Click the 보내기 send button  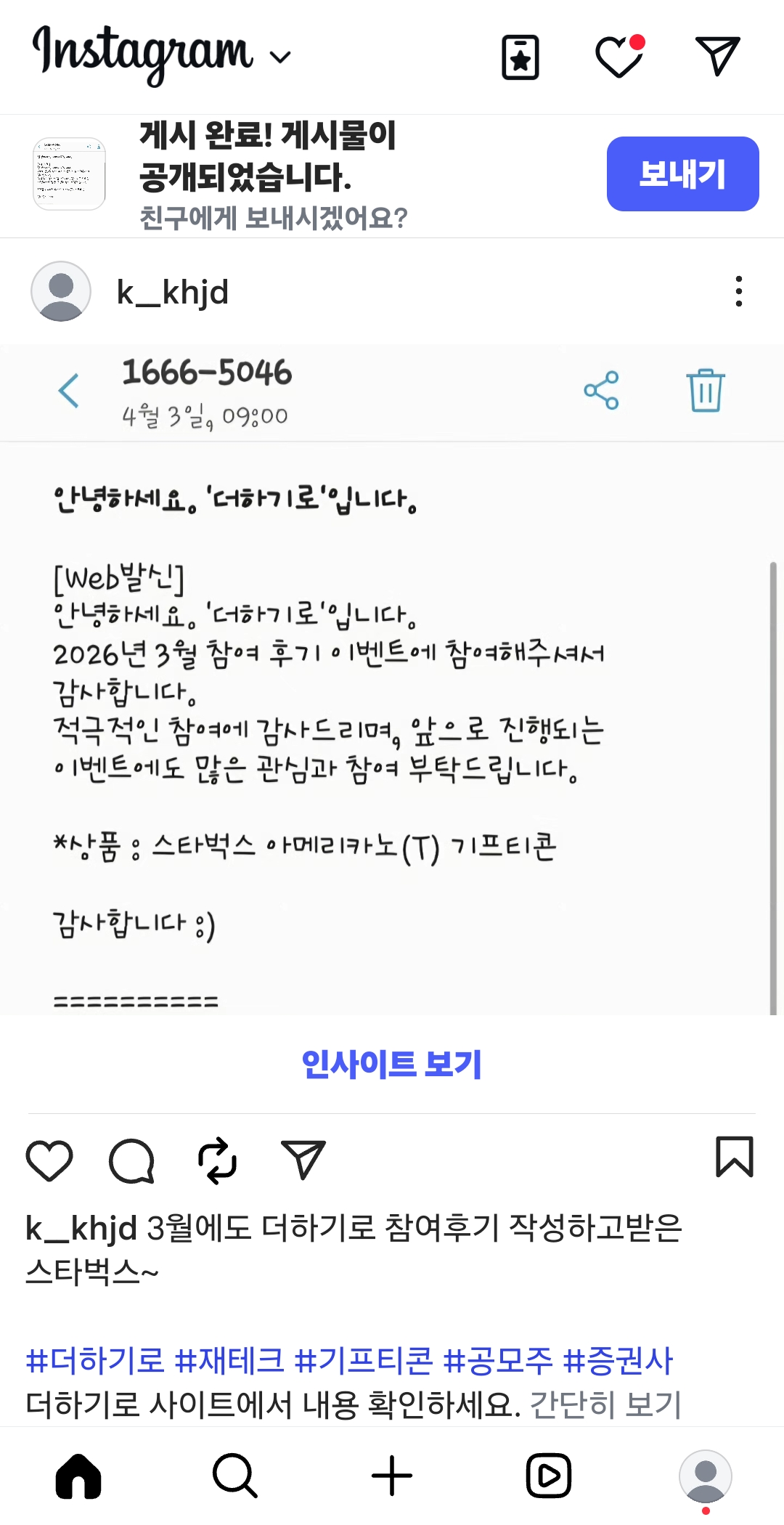(x=682, y=174)
